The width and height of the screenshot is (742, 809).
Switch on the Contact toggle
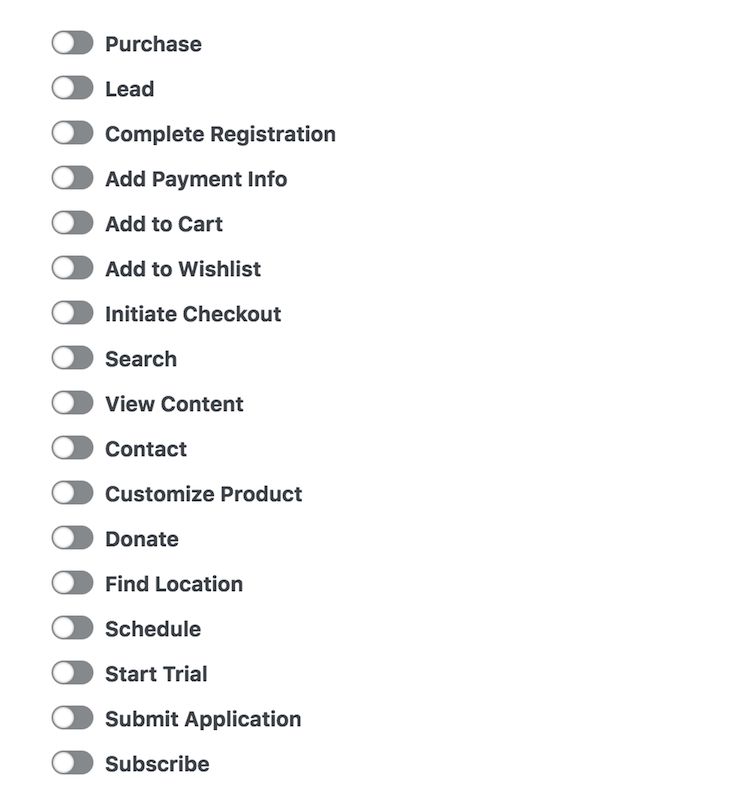(72, 448)
